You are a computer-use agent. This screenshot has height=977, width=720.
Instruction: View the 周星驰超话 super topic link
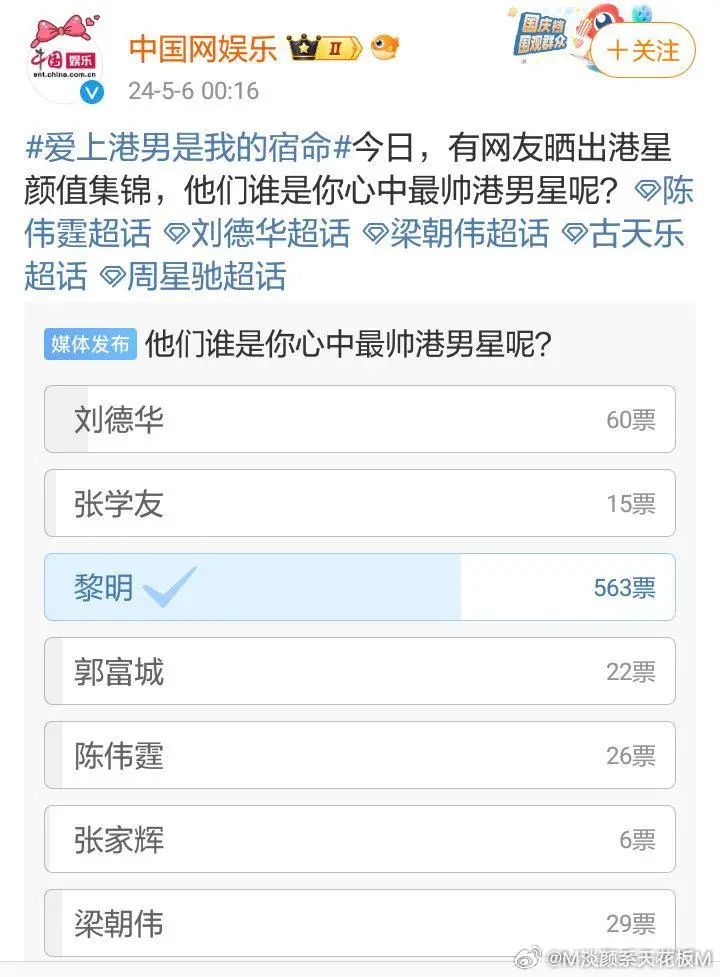tap(193, 275)
